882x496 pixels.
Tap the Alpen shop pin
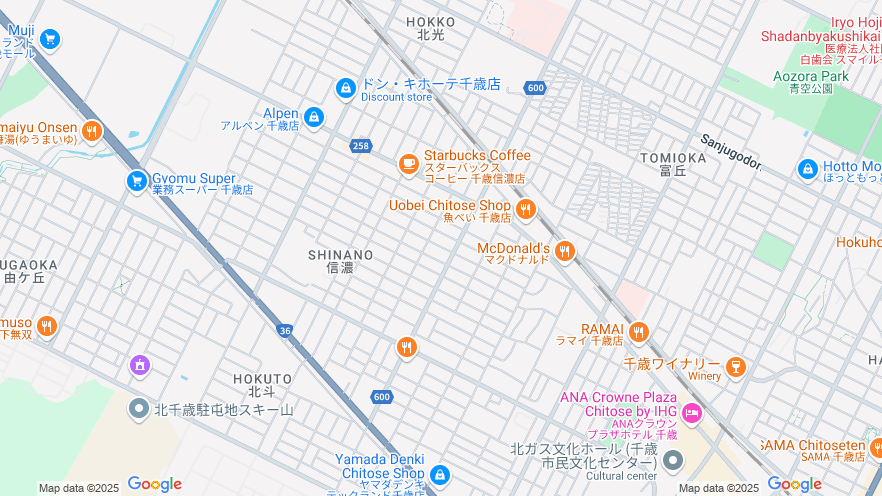[314, 118]
